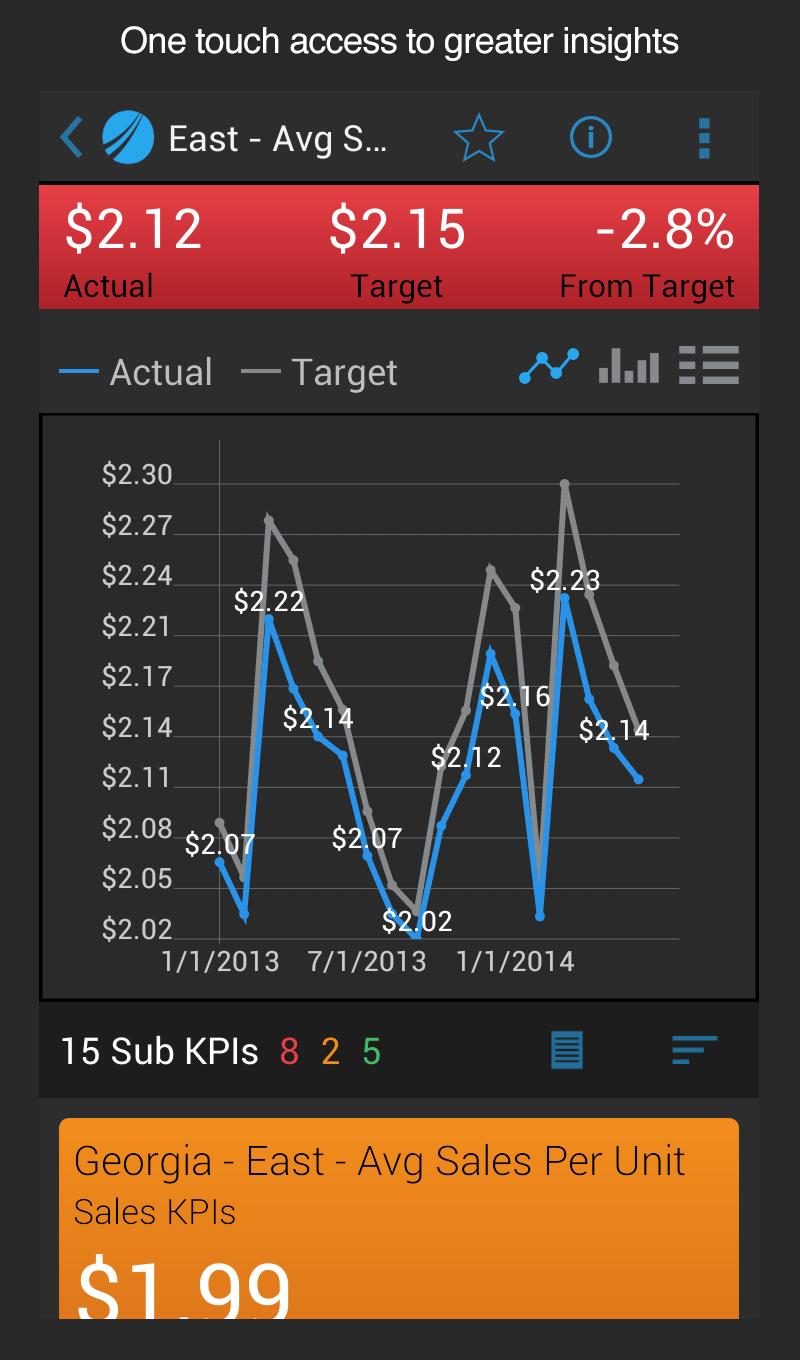The width and height of the screenshot is (800, 1360).
Task: Open the sub KPI list view icon
Action: (565, 1050)
